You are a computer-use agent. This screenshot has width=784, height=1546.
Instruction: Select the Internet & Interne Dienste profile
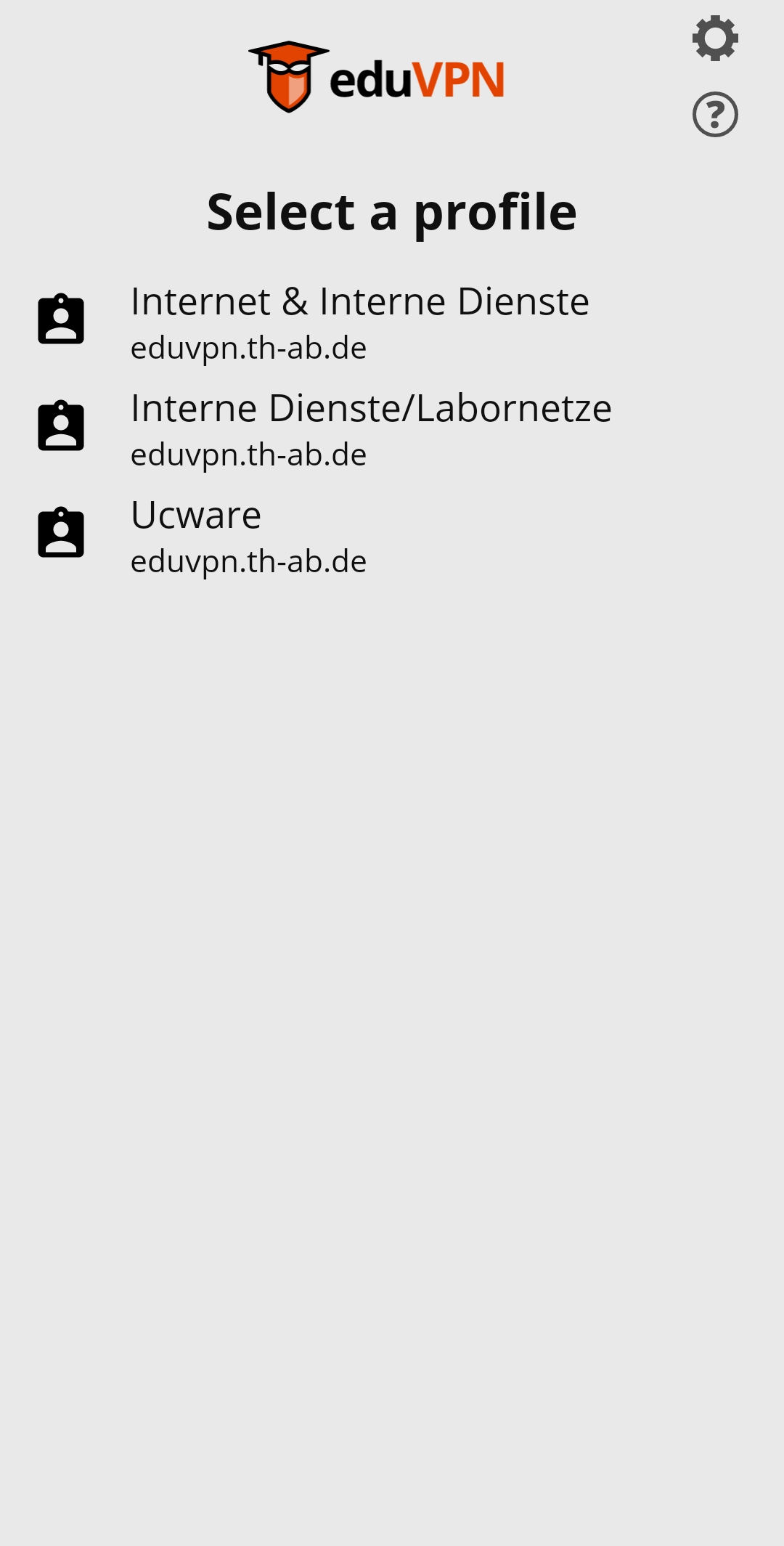pos(392,322)
